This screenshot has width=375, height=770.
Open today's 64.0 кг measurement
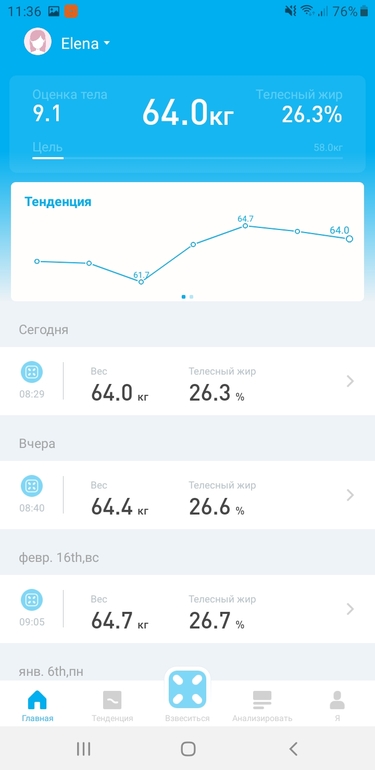[188, 381]
